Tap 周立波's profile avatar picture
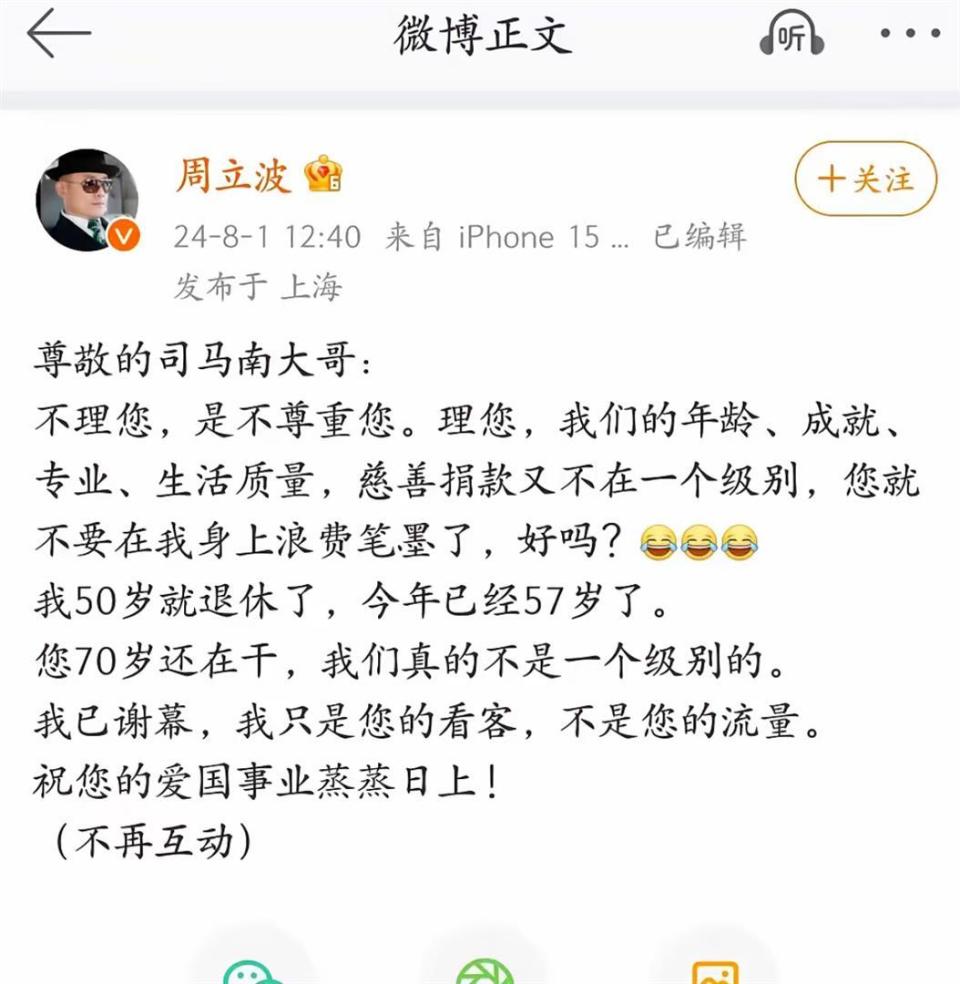 click(x=88, y=197)
